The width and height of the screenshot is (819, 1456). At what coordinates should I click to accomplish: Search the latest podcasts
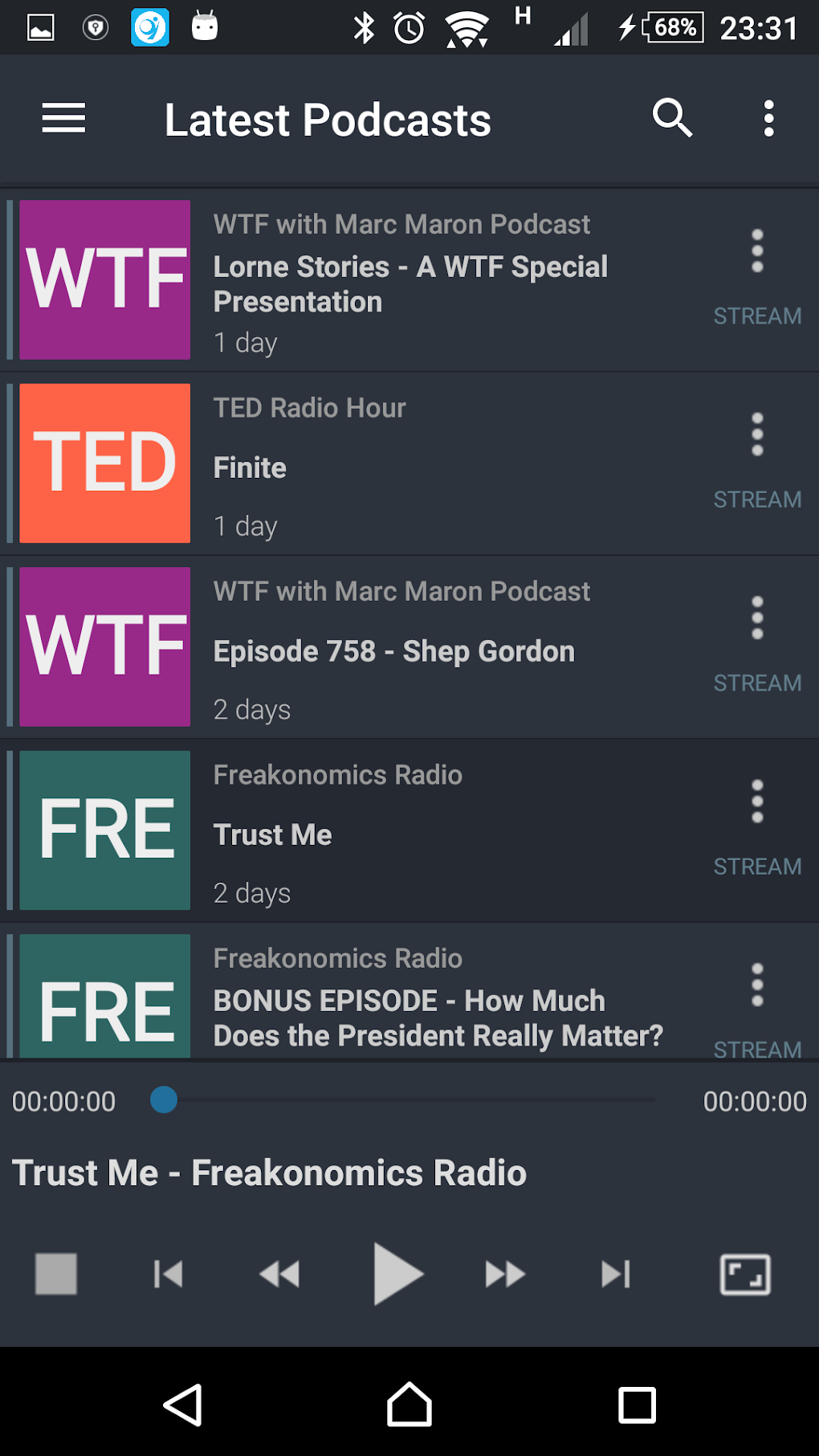pyautogui.click(x=672, y=119)
